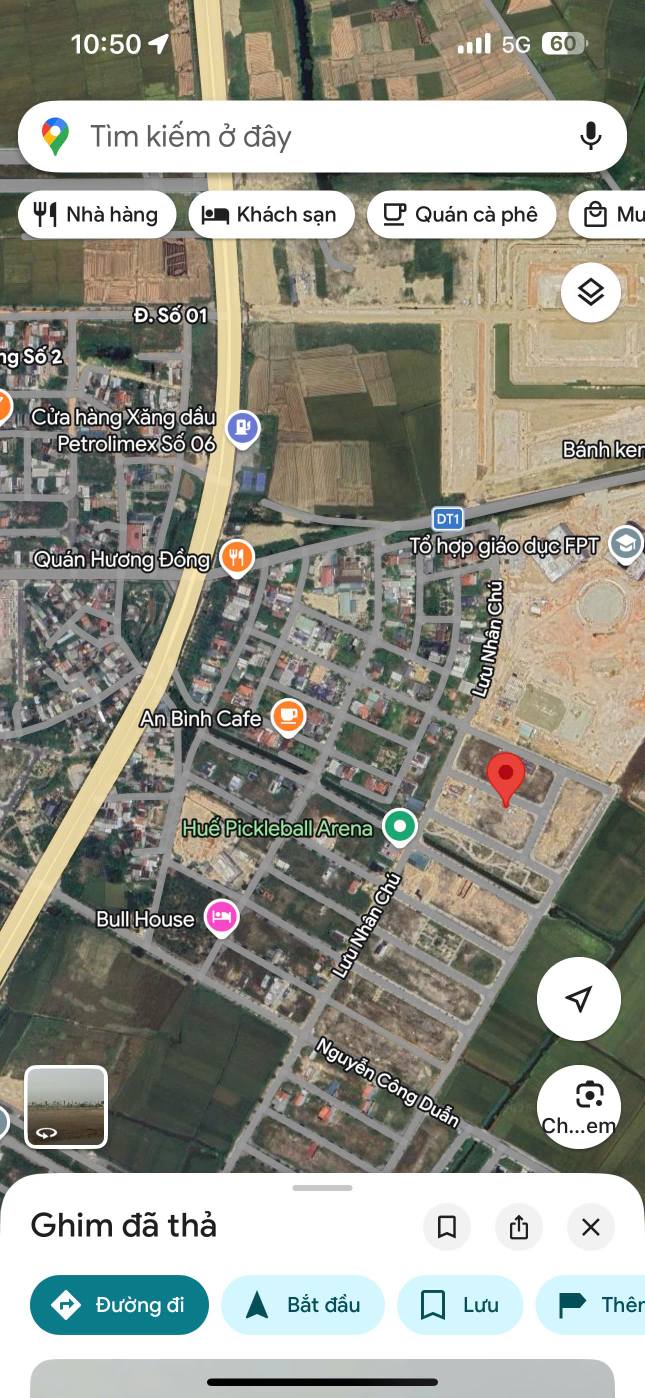This screenshot has width=645, height=1398.
Task: Close the "Ghim đã thả" panel
Action: point(591,1227)
